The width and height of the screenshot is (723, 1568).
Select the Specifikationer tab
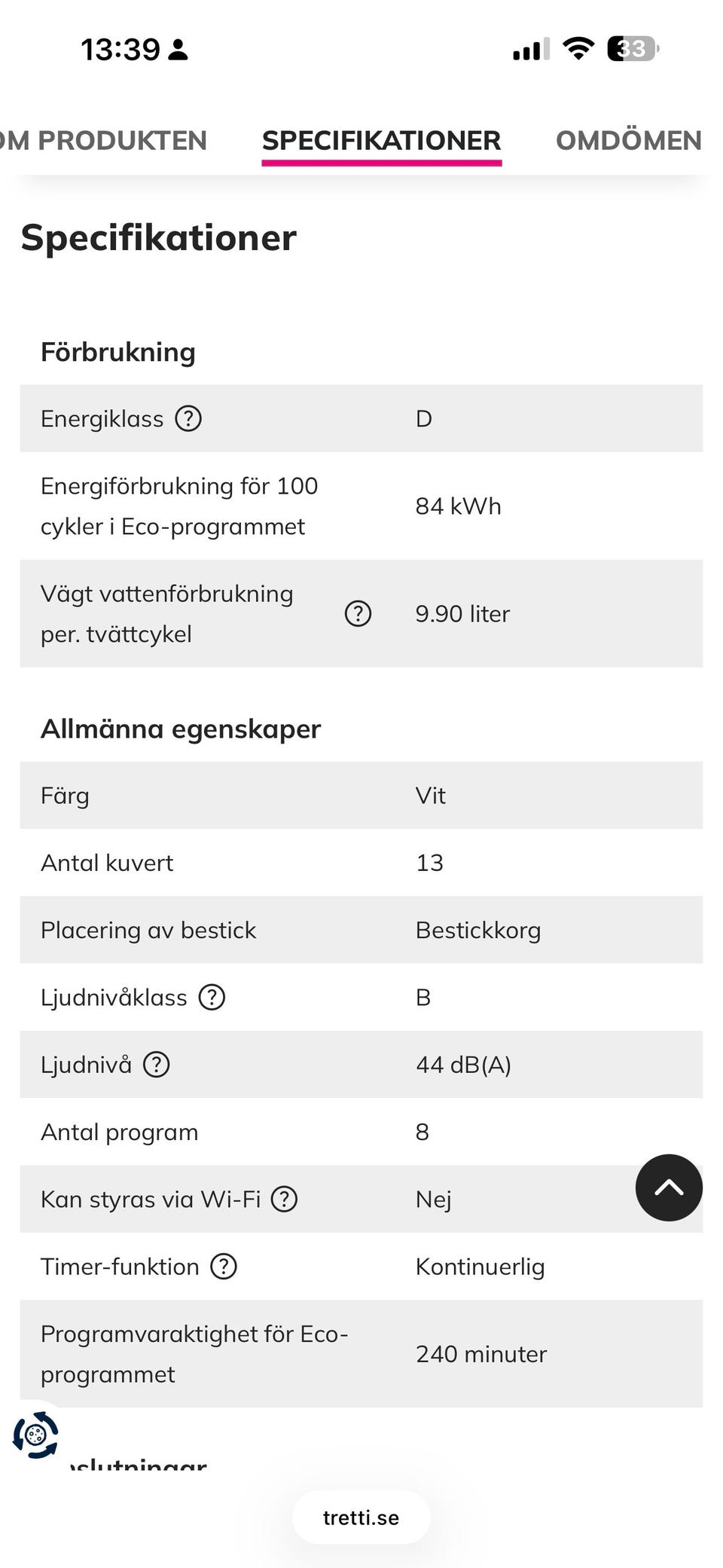(x=381, y=141)
